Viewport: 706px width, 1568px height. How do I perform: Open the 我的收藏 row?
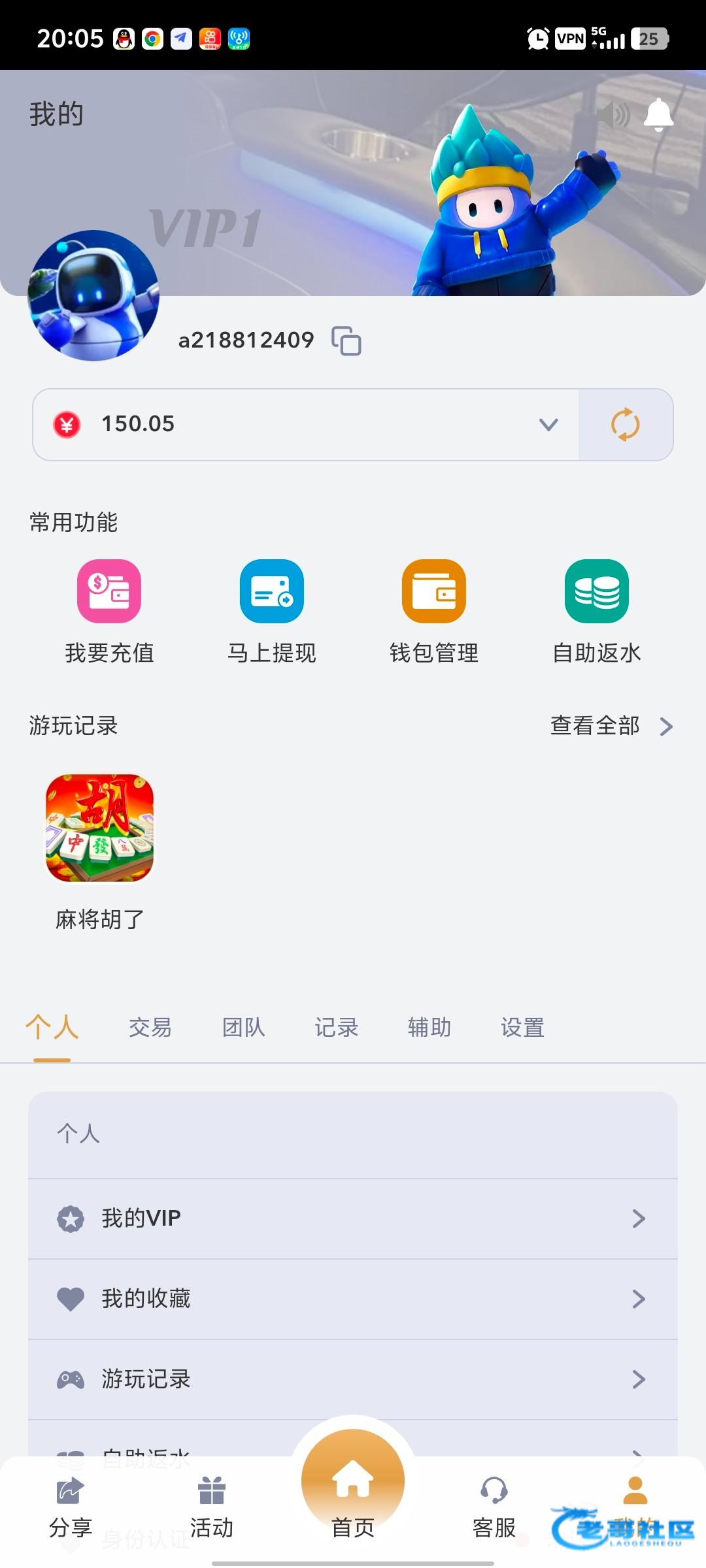pyautogui.click(x=353, y=1299)
